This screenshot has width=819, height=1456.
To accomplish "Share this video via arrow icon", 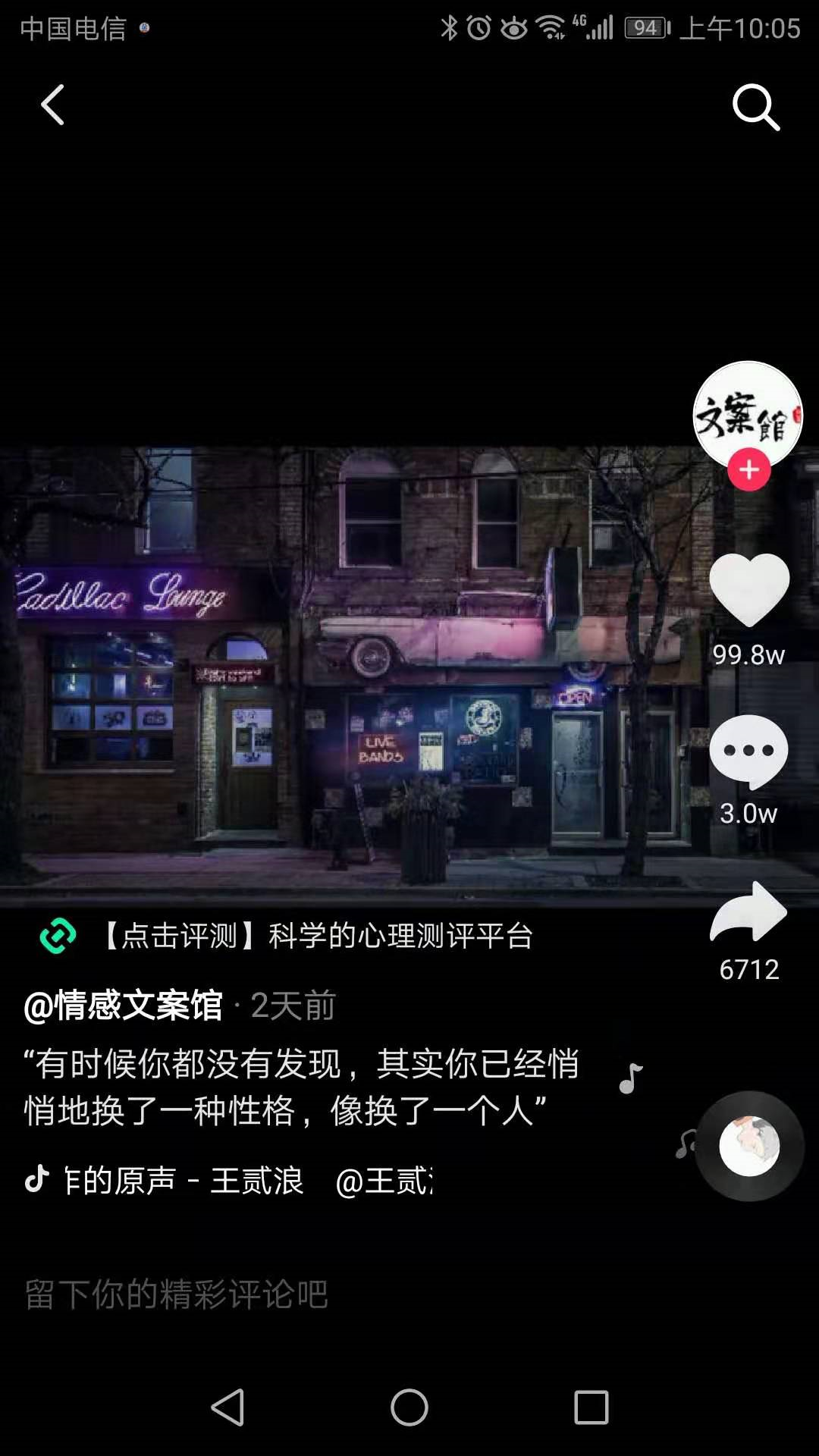I will 749,912.
